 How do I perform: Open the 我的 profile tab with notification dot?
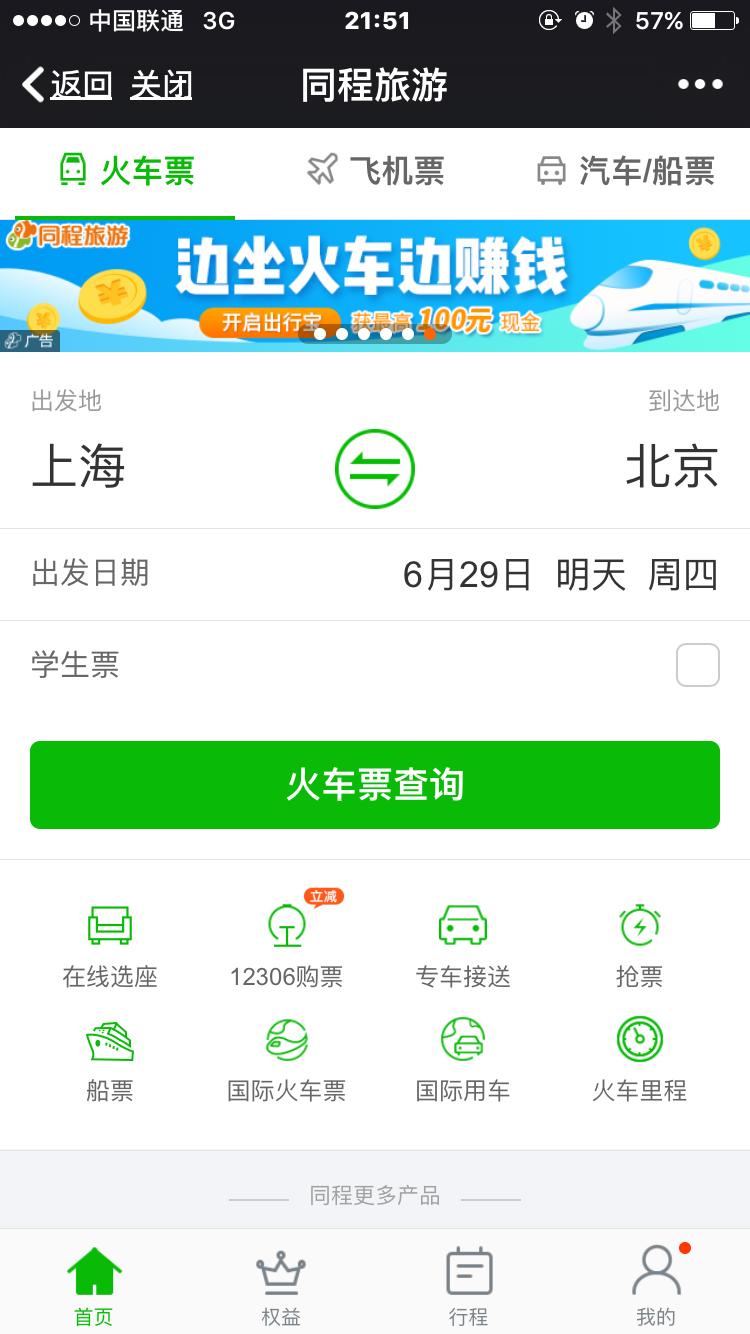pyautogui.click(x=657, y=1285)
